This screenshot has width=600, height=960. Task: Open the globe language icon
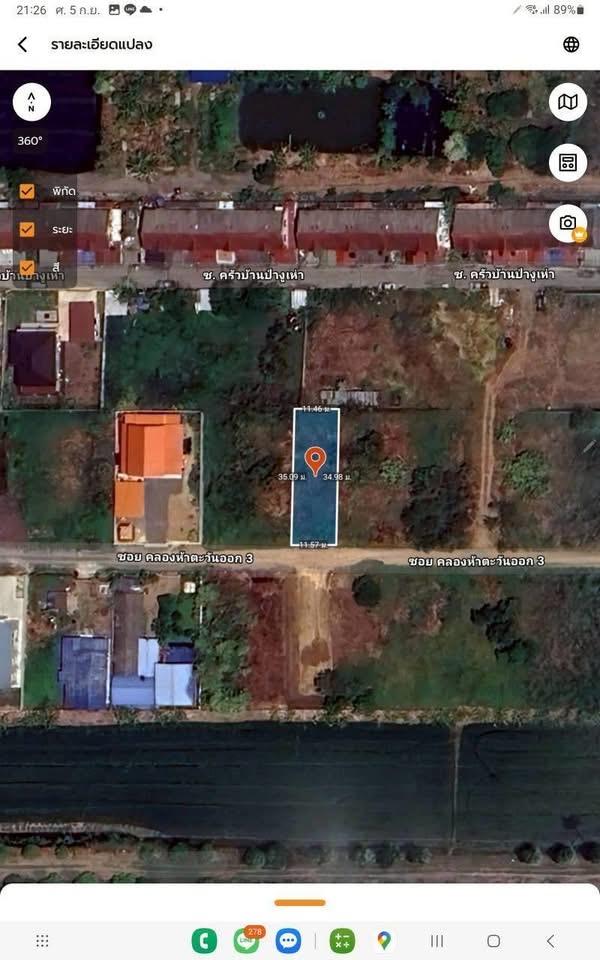(571, 45)
